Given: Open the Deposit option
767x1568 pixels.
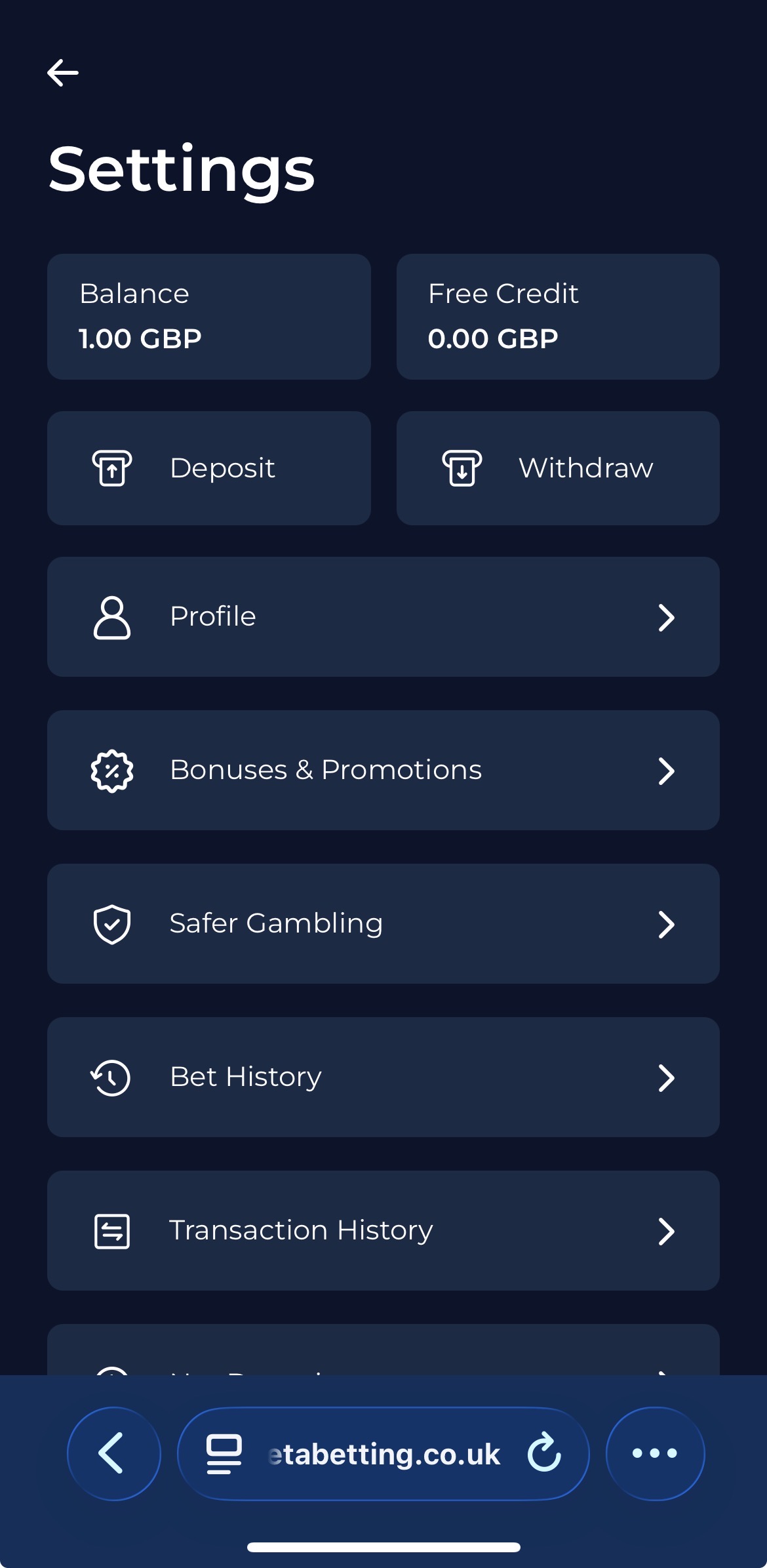Looking at the screenshot, I should coord(208,468).
